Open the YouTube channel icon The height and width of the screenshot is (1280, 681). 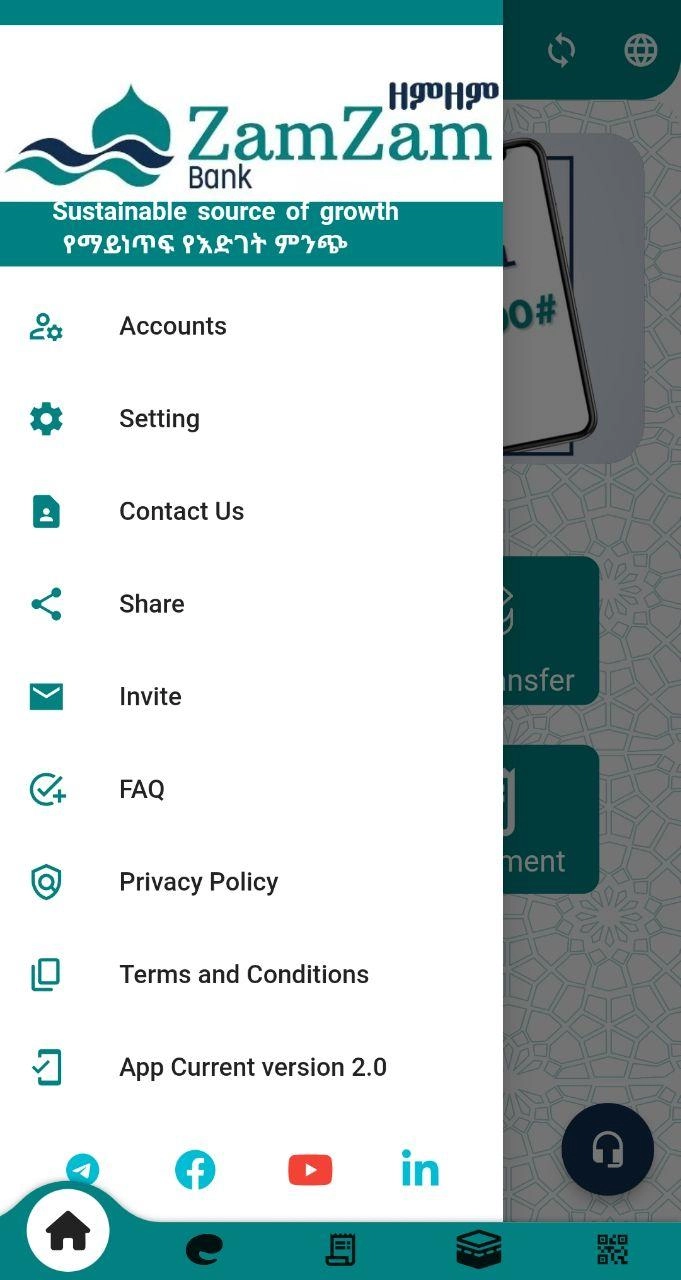(x=310, y=1169)
